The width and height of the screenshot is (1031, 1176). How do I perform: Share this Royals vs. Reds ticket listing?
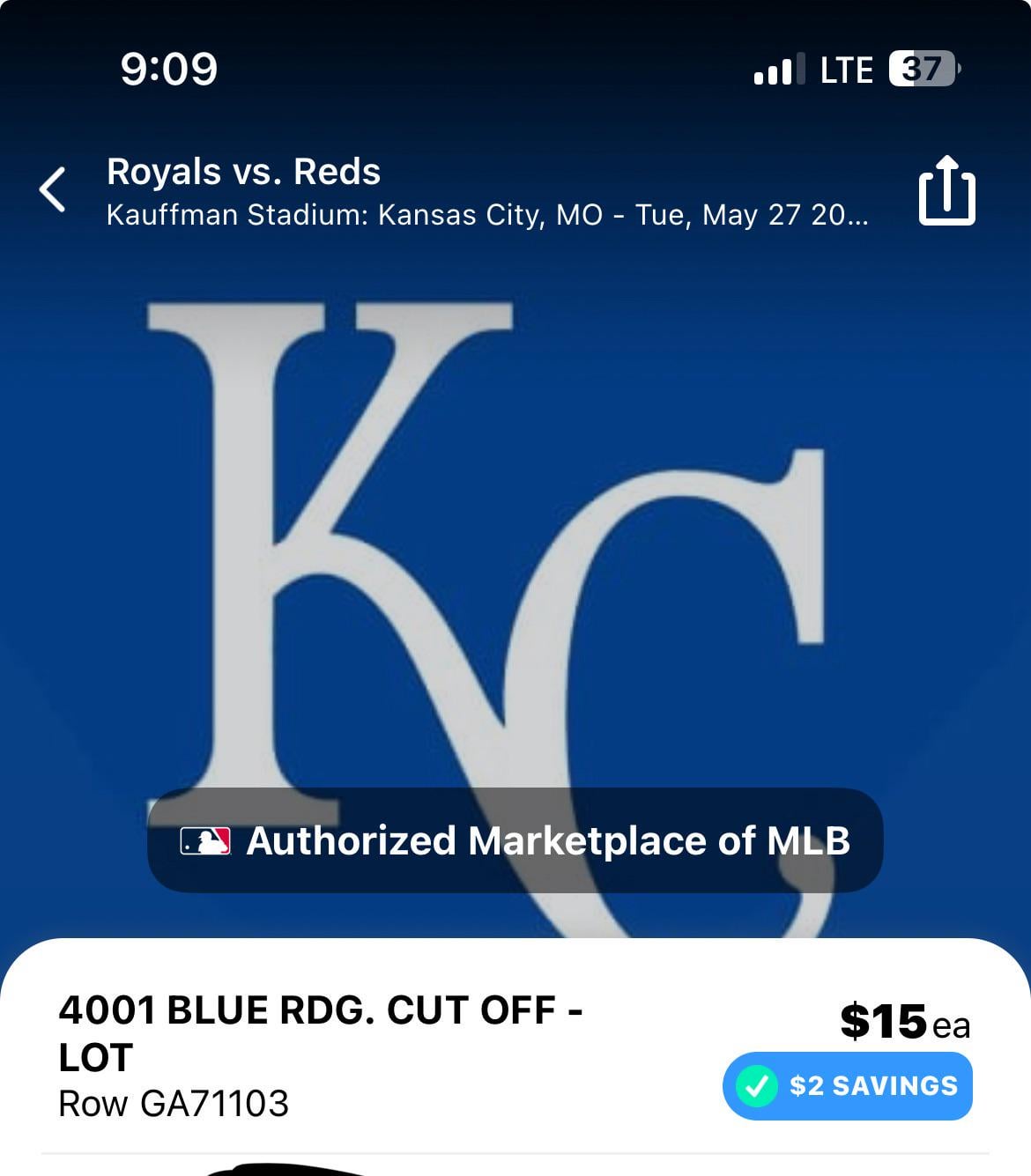[946, 190]
